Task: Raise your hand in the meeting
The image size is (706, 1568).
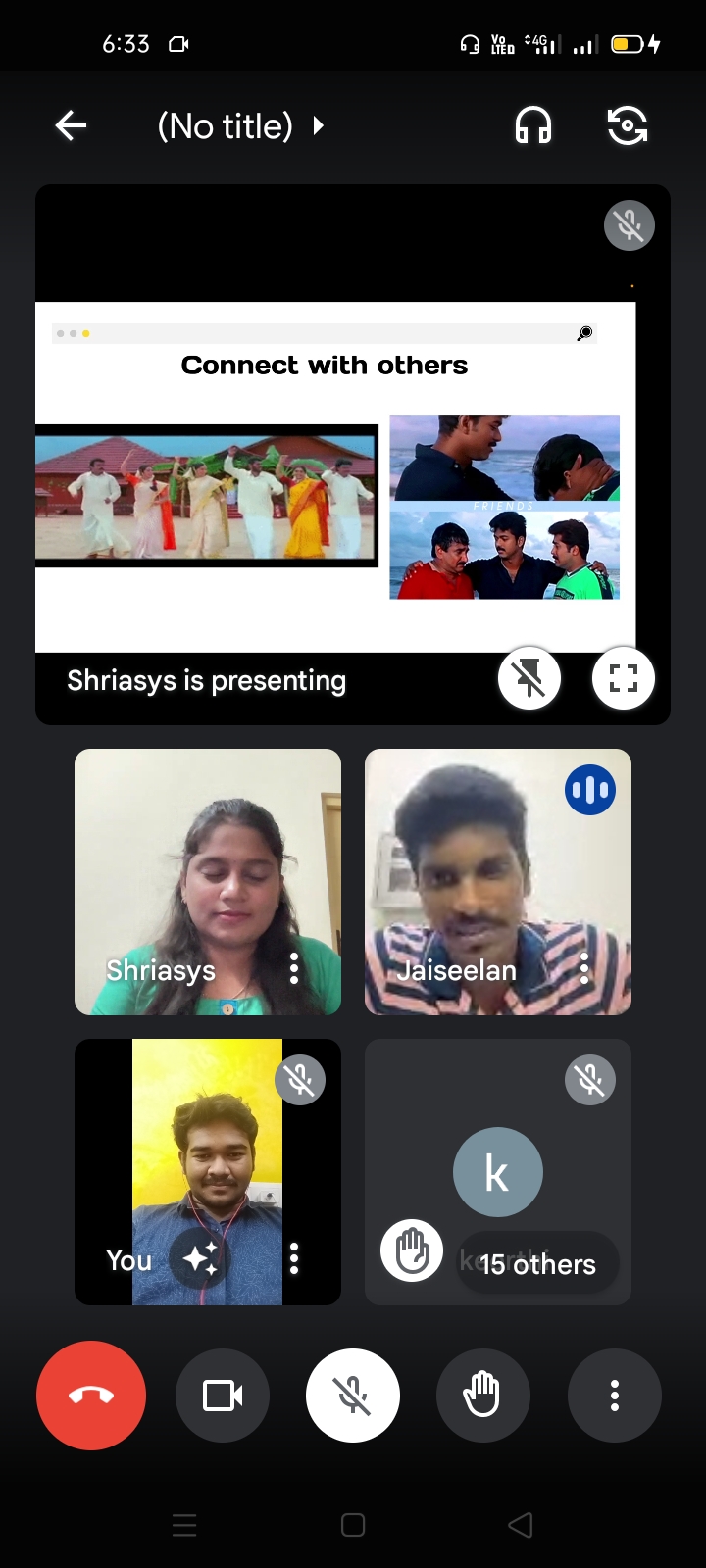Action: click(x=483, y=1395)
